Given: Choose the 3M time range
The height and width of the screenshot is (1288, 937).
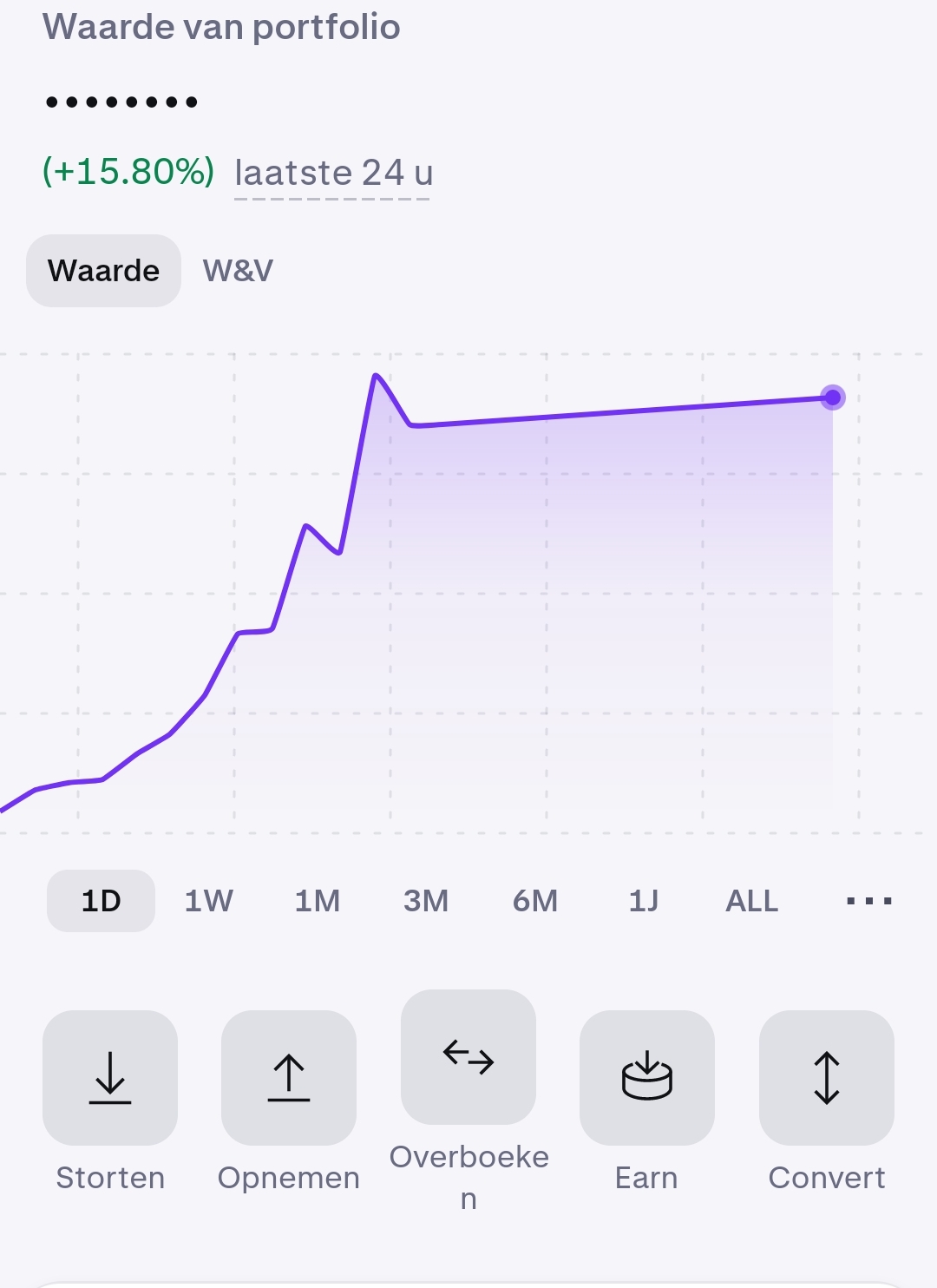Looking at the screenshot, I should (426, 901).
